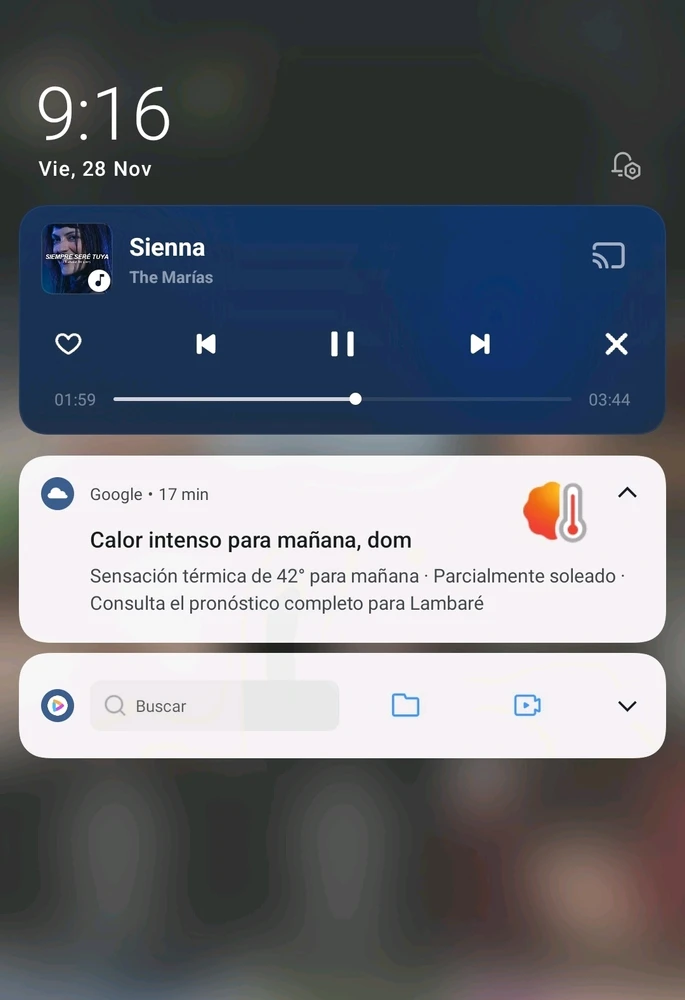The height and width of the screenshot is (1000, 685).
Task: Skip to the next track
Action: pos(480,344)
